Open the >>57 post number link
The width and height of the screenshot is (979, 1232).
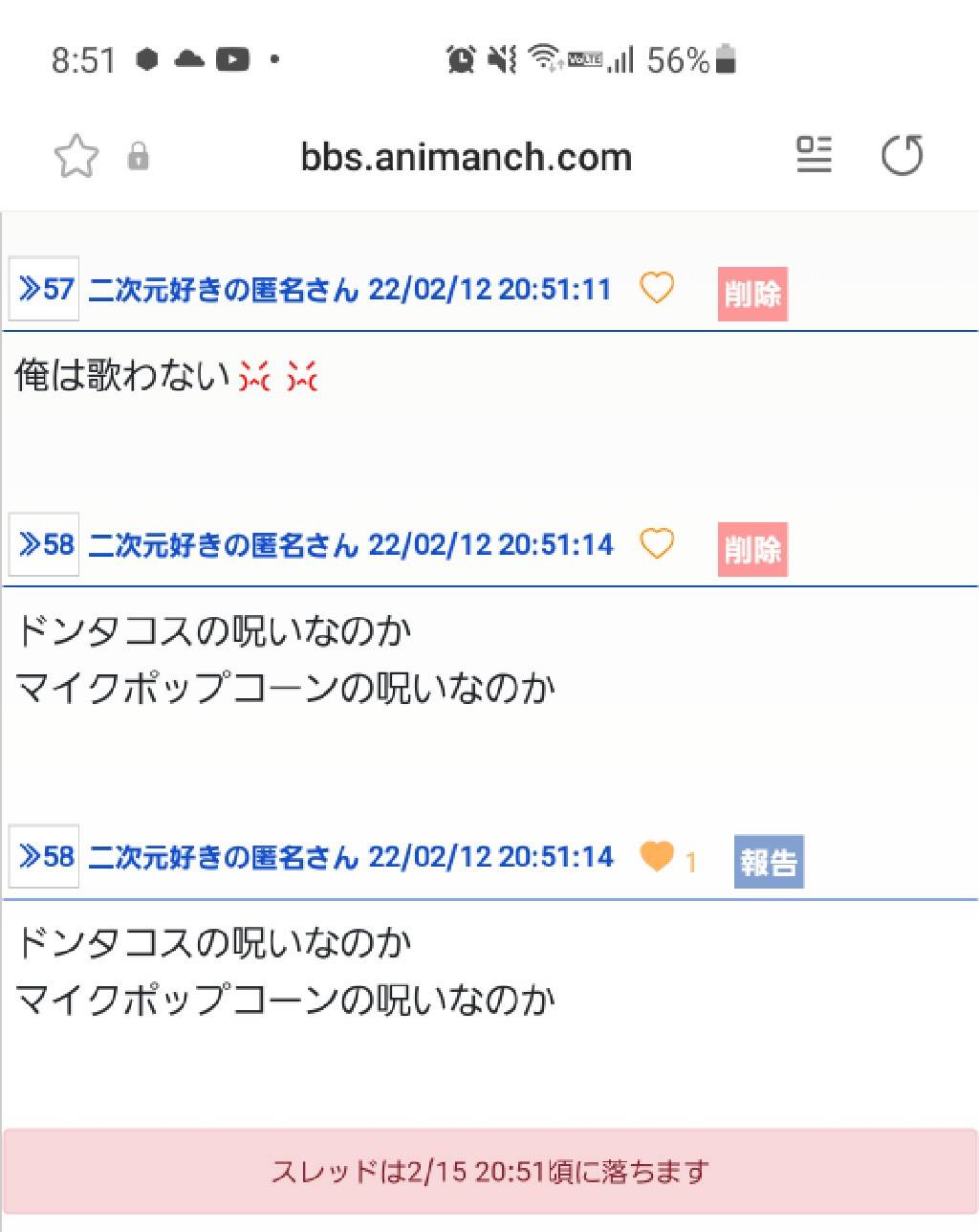click(44, 289)
